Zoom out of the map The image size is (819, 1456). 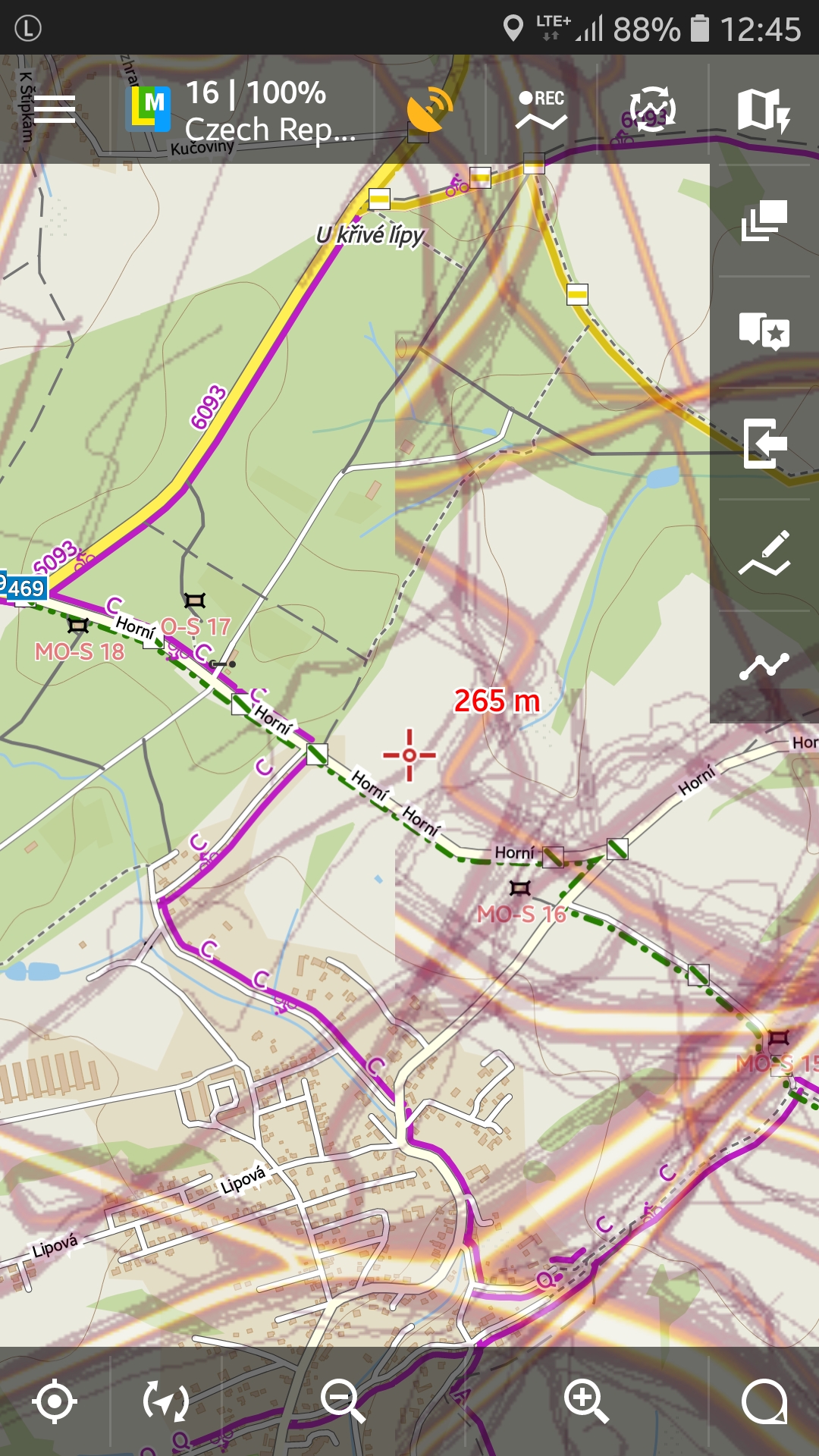pyautogui.click(x=343, y=1401)
